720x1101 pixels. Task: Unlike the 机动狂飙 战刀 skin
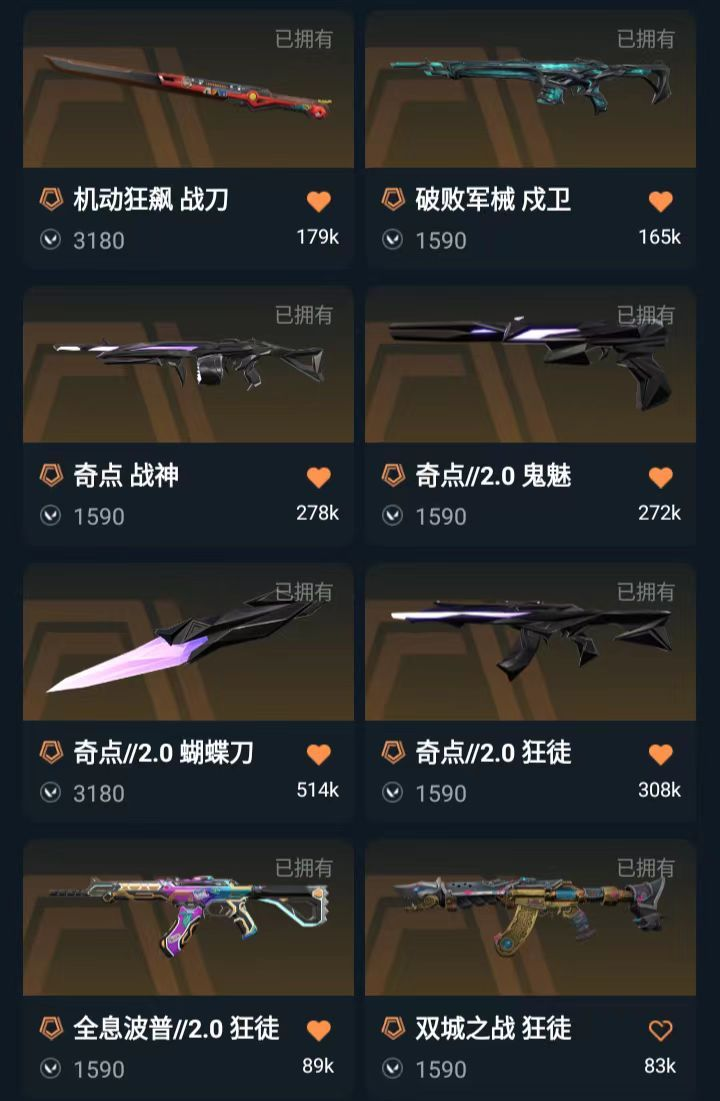coord(318,201)
